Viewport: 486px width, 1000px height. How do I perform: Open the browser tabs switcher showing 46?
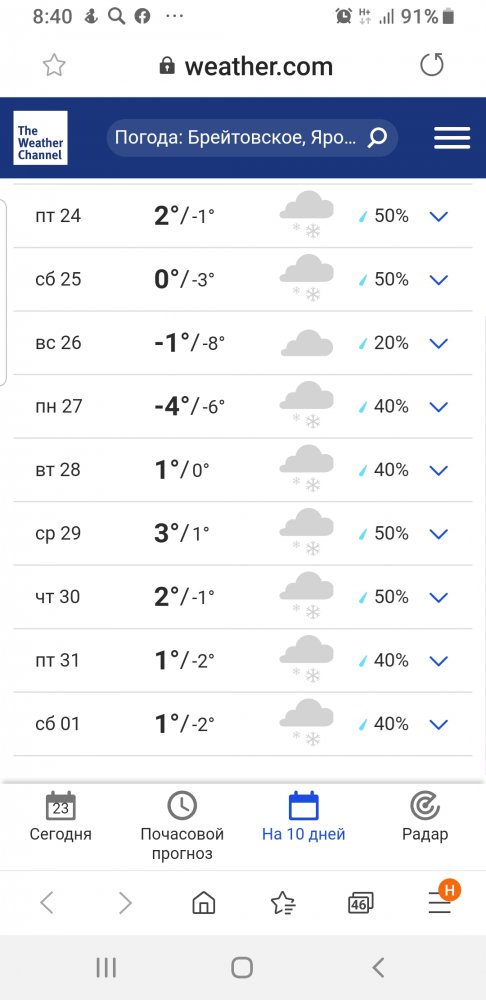[x=360, y=902]
